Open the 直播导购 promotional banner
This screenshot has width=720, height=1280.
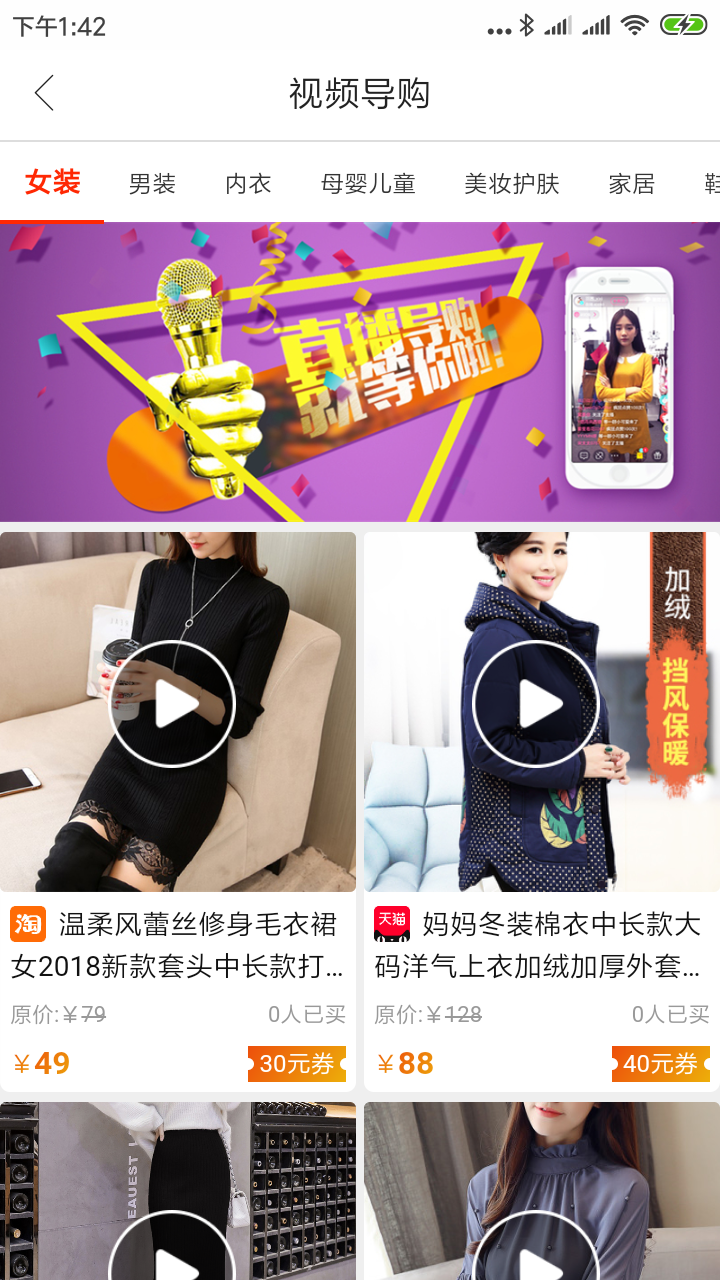pos(360,372)
